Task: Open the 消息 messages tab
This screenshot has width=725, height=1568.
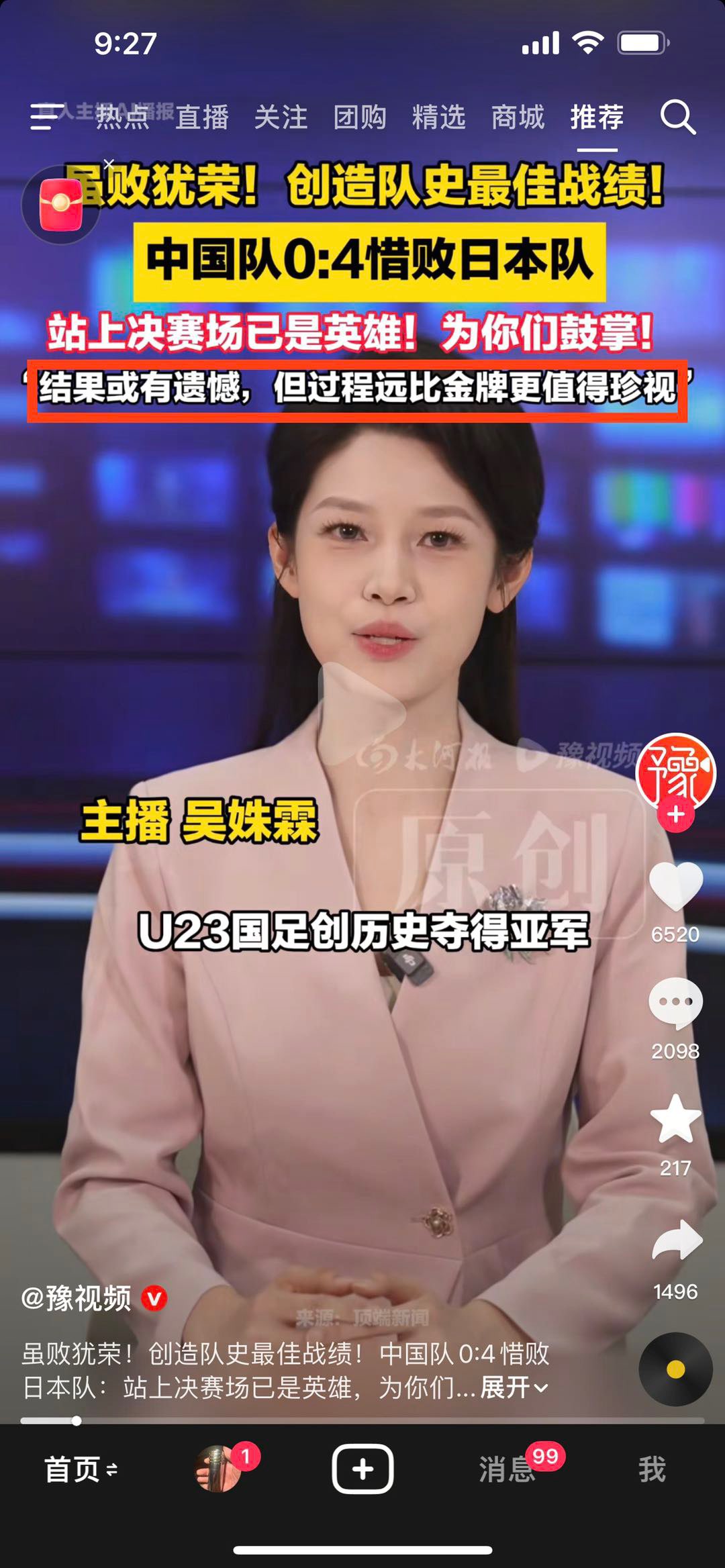Action: (507, 1470)
